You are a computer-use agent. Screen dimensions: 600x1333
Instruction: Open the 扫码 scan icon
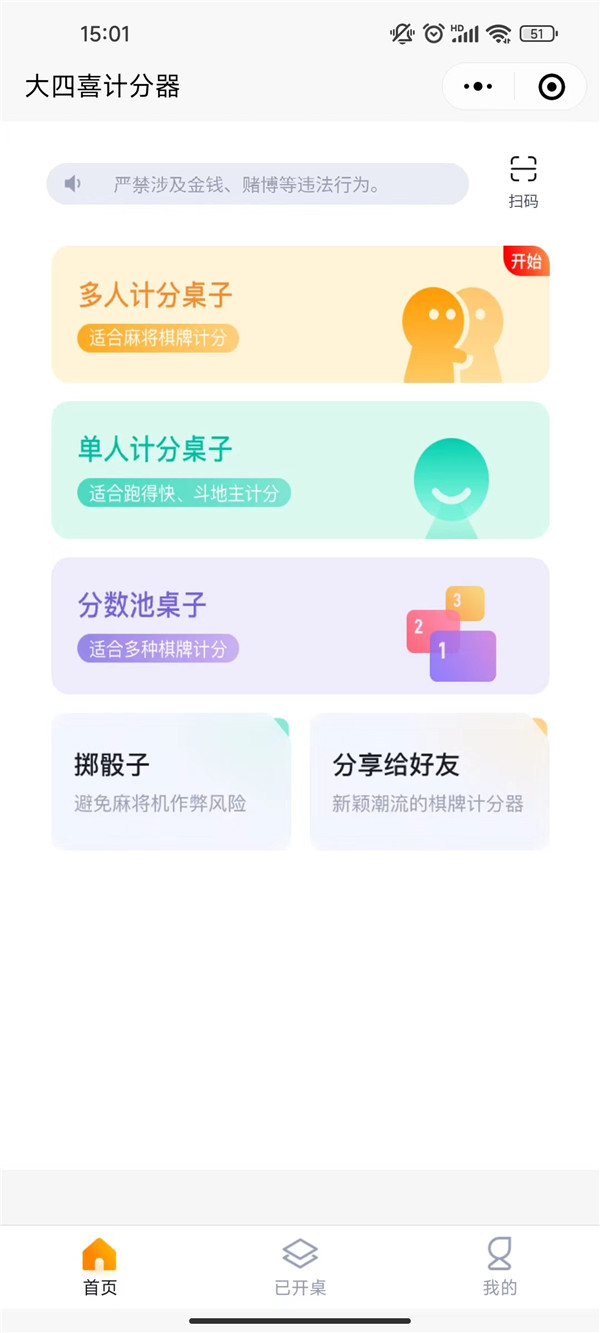523,180
